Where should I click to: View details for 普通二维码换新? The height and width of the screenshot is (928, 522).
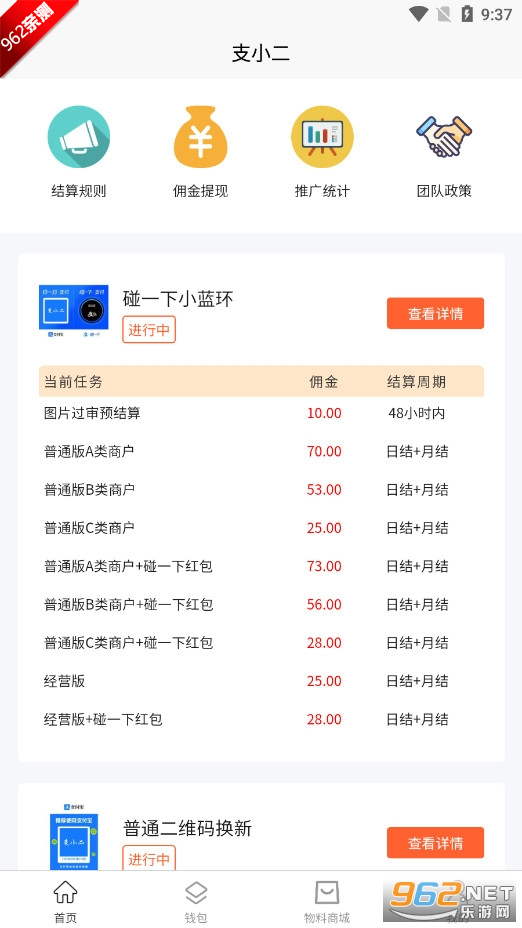coord(436,842)
